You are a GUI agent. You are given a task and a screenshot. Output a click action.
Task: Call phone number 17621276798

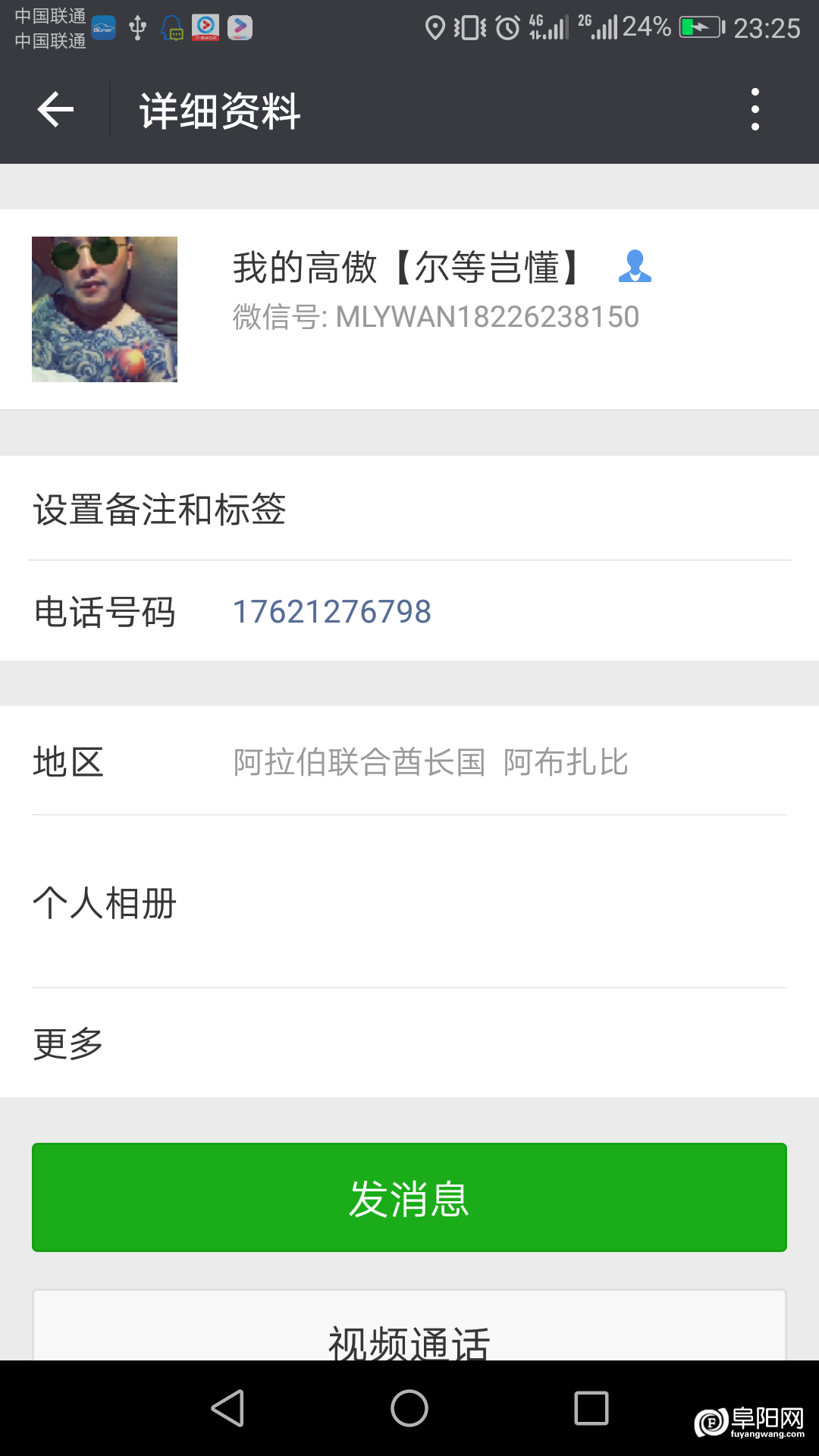pos(332,612)
